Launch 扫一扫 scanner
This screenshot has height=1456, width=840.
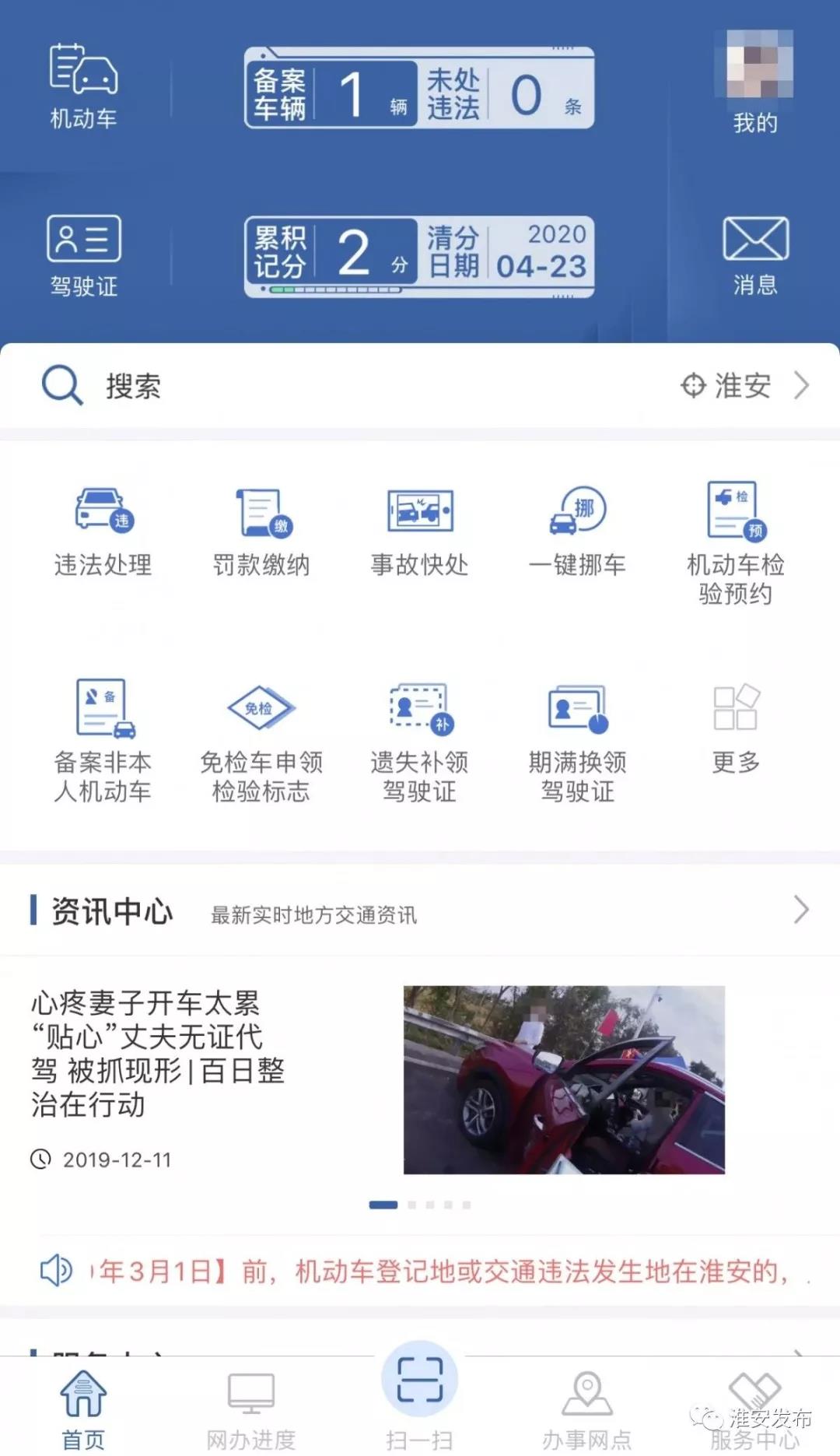tap(419, 1393)
